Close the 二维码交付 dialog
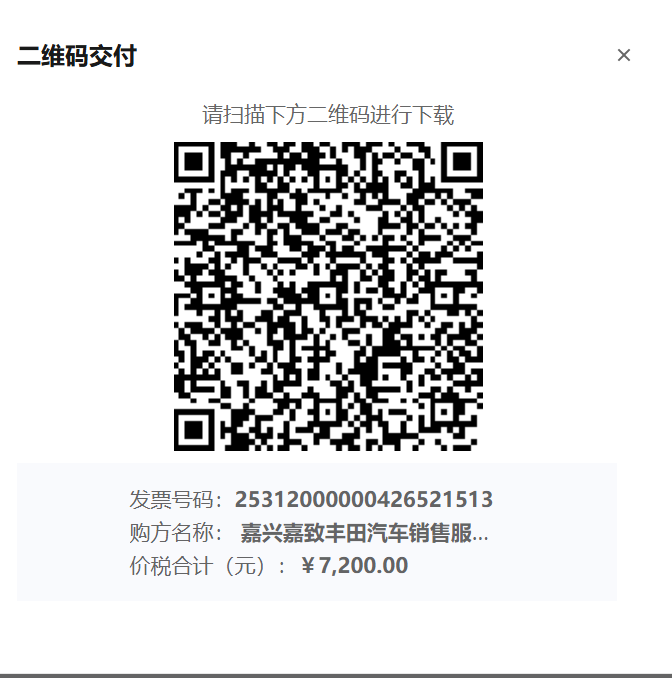The image size is (672, 678). coord(624,55)
